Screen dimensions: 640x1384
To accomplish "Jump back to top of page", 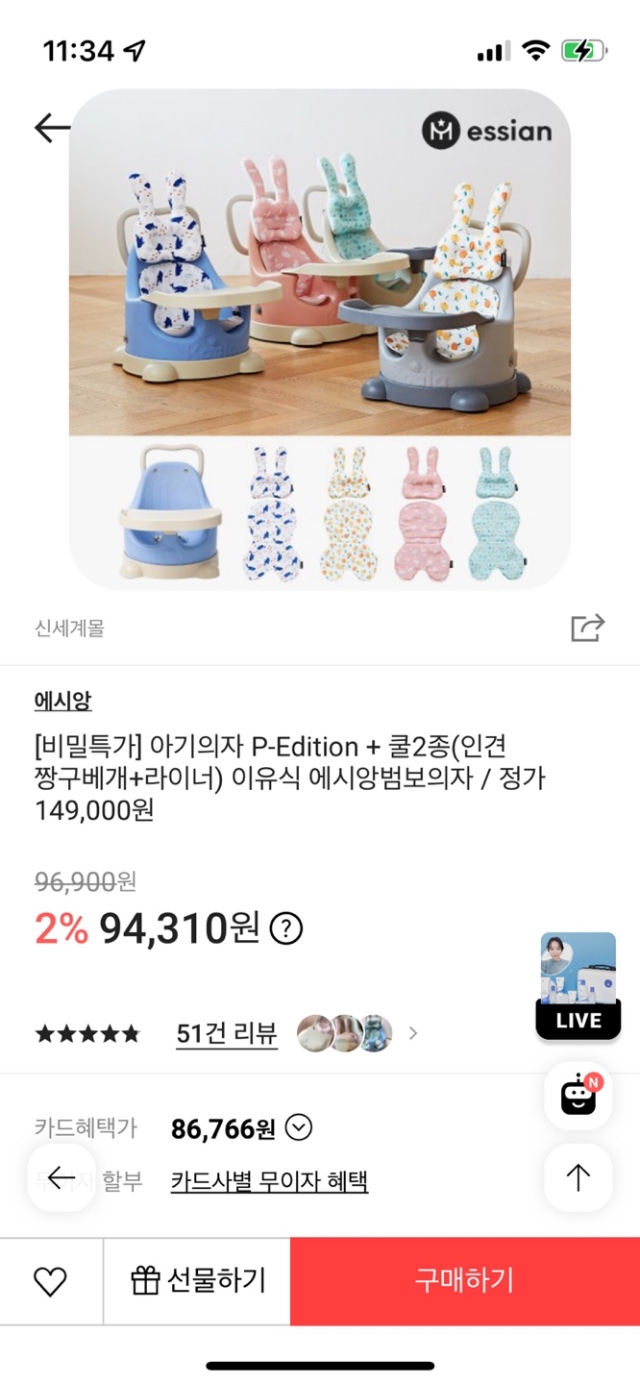I will pos(578,1178).
